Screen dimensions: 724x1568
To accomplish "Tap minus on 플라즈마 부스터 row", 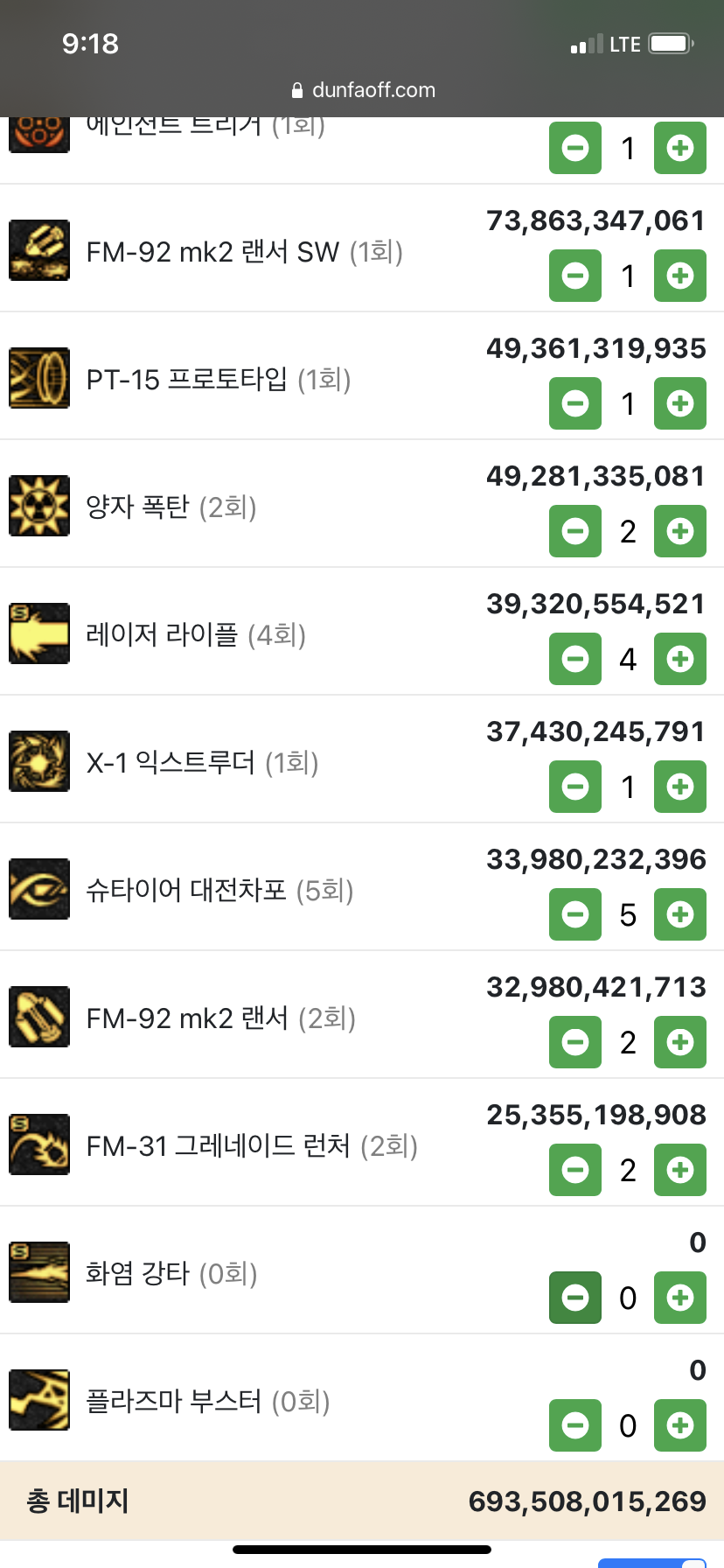I will (x=575, y=1425).
